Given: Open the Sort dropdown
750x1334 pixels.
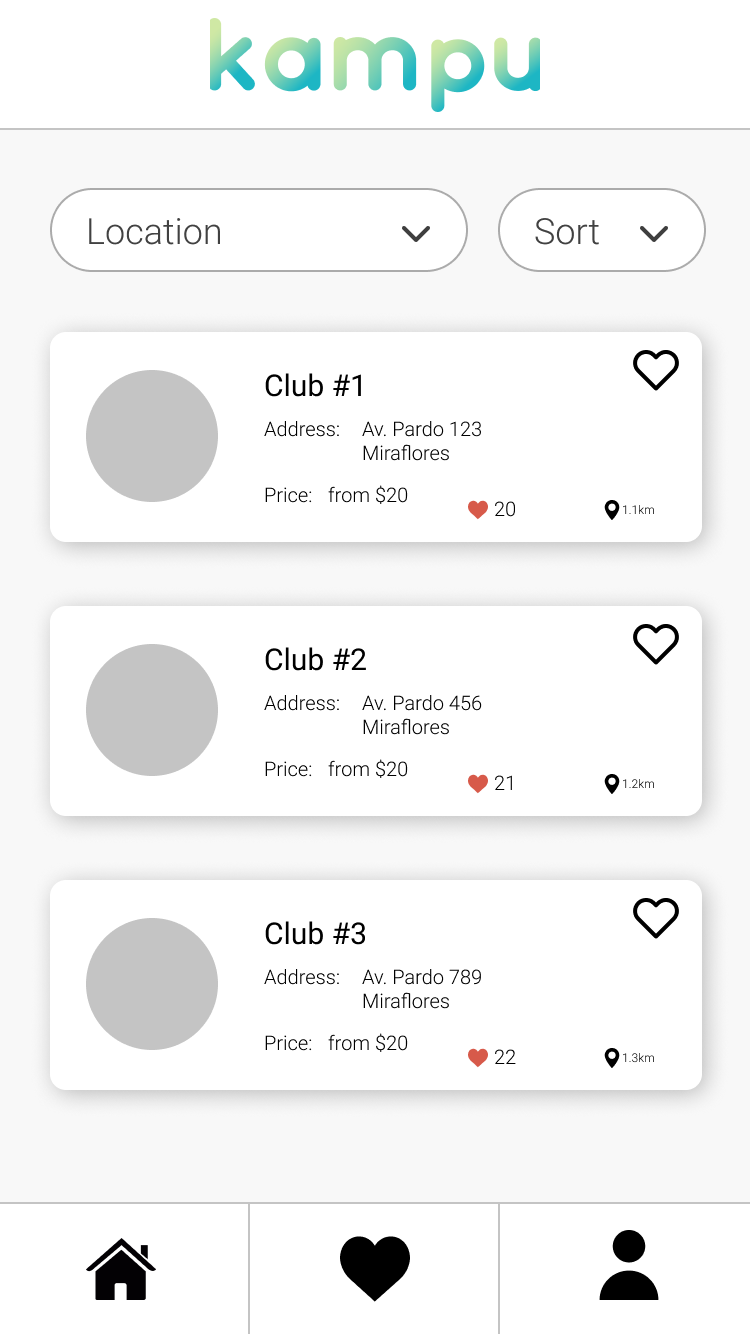Looking at the screenshot, I should click(x=602, y=230).
